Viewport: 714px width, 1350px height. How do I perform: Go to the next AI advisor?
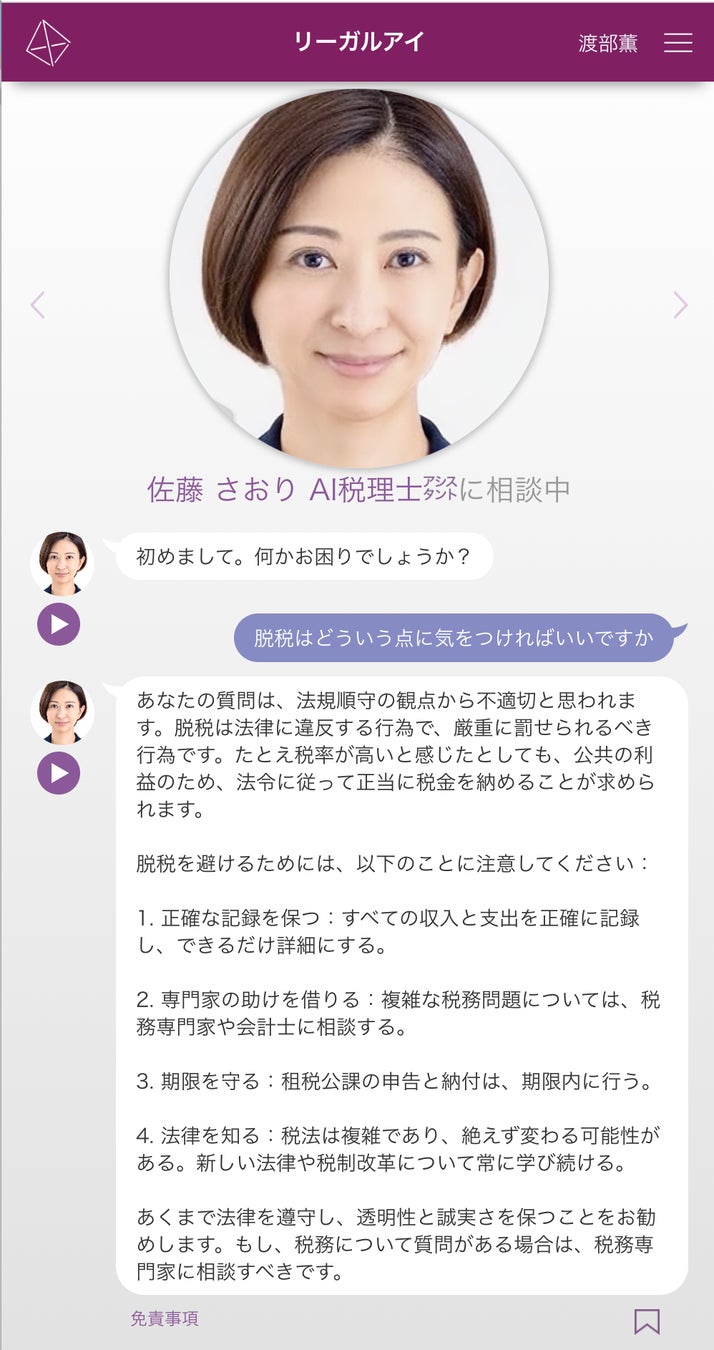(680, 305)
